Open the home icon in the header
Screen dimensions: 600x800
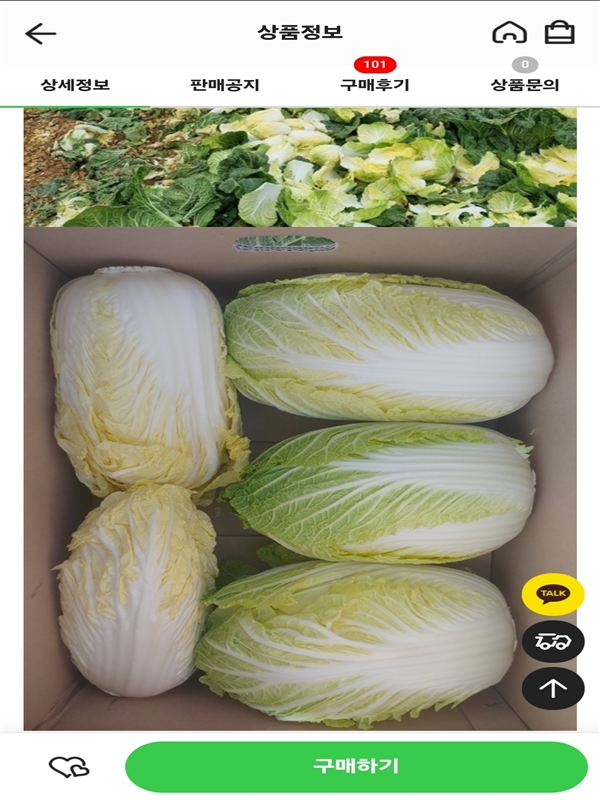(x=509, y=33)
